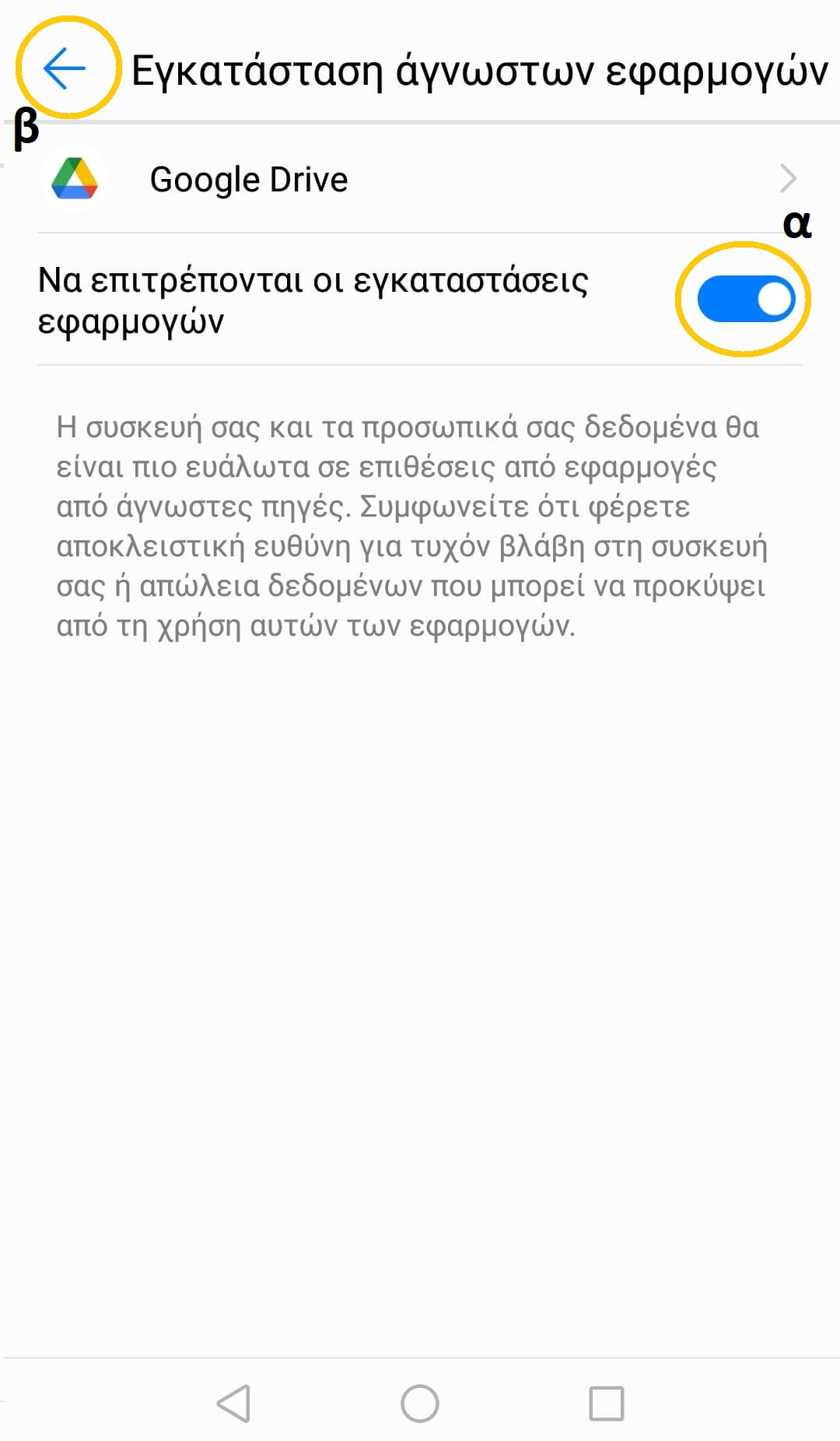The image size is (840, 1441).
Task: Open the recent apps square button
Action: [x=607, y=1404]
